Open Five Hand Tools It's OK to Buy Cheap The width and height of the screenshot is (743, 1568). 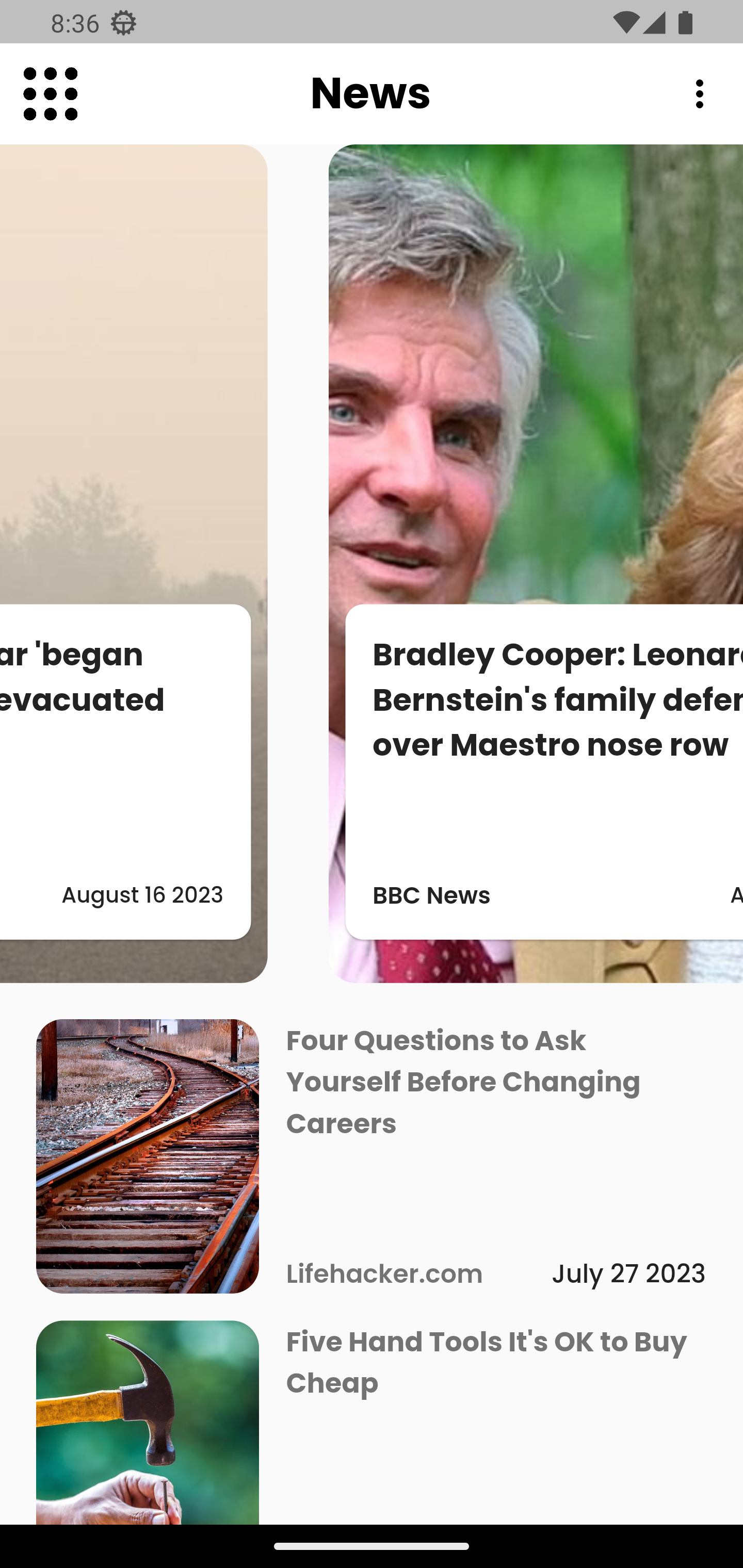tap(486, 1362)
